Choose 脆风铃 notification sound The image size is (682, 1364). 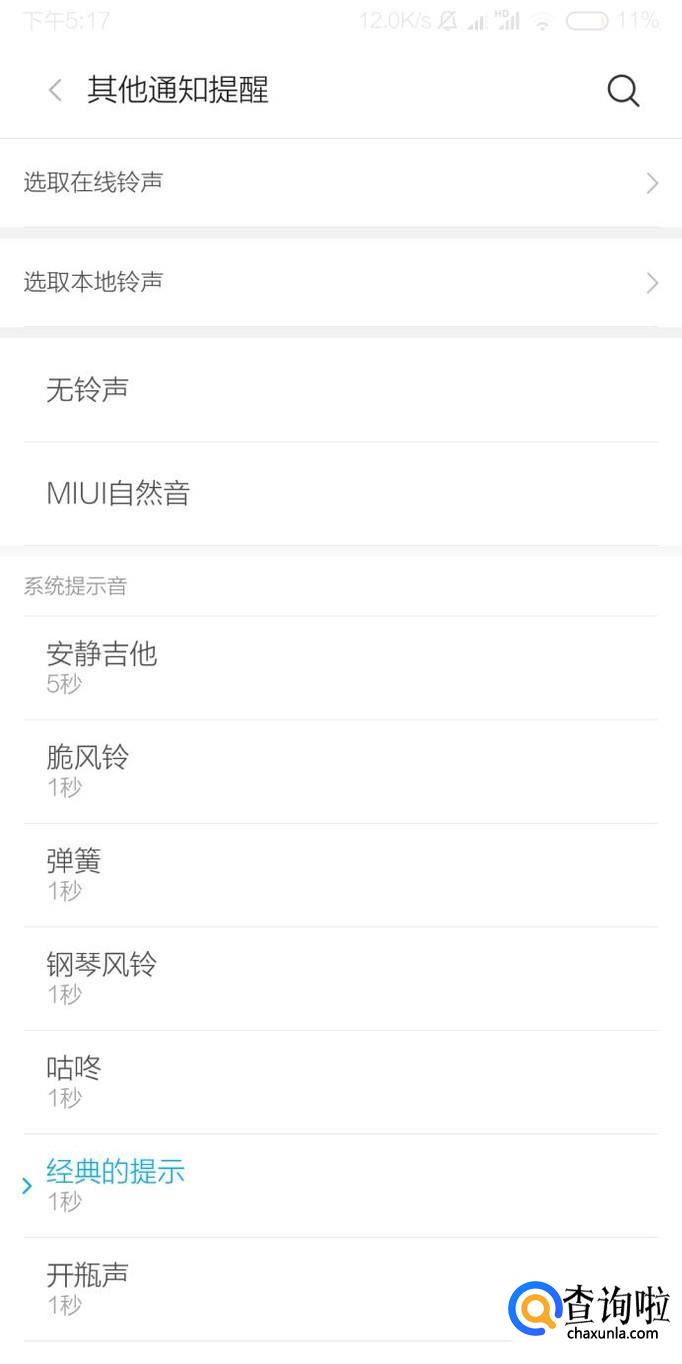pyautogui.click(x=340, y=771)
